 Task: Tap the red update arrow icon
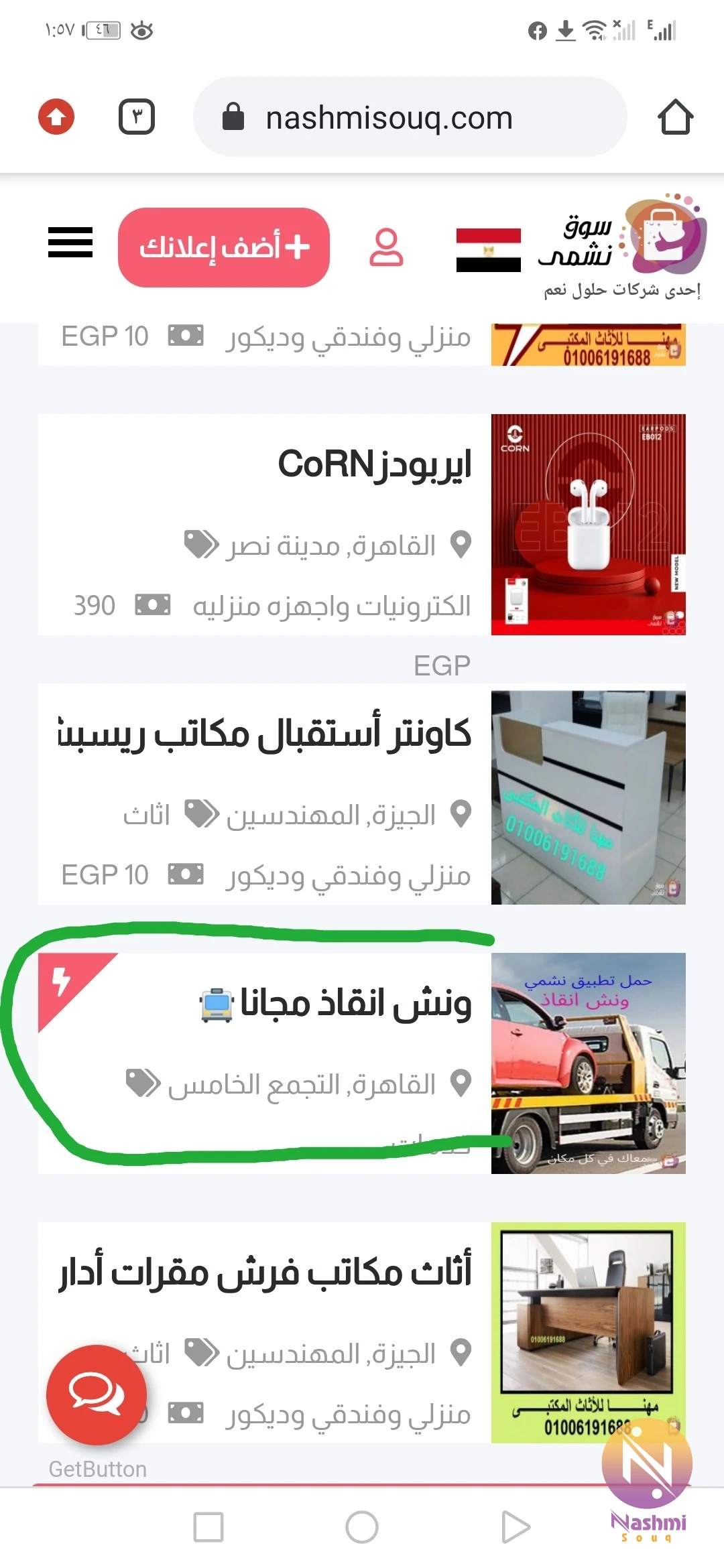(56, 117)
